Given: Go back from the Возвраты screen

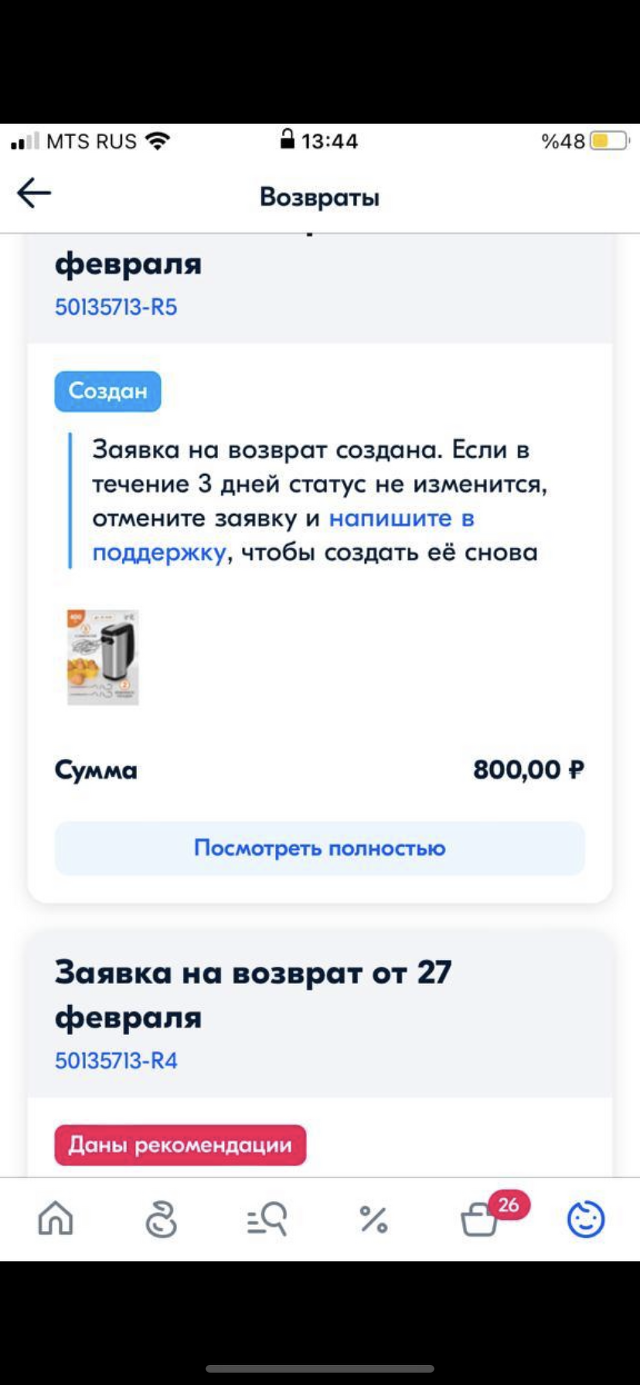Looking at the screenshot, I should 34,193.
